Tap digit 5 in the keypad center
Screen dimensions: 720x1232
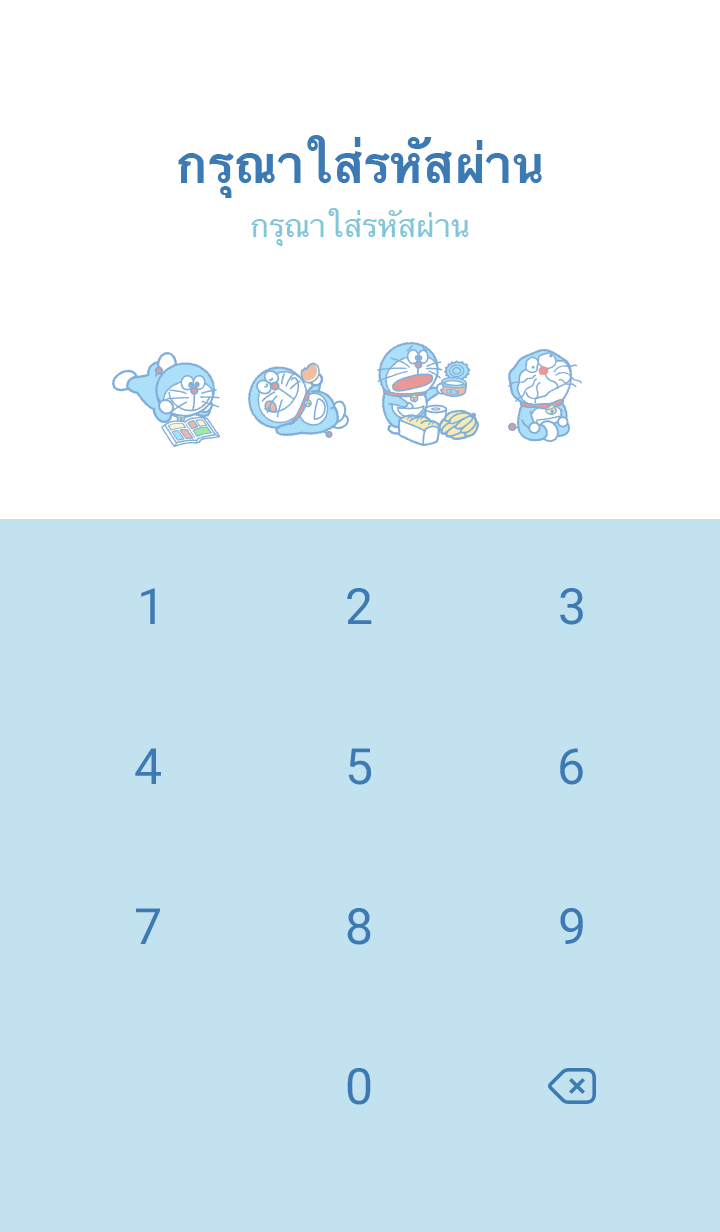point(359,767)
